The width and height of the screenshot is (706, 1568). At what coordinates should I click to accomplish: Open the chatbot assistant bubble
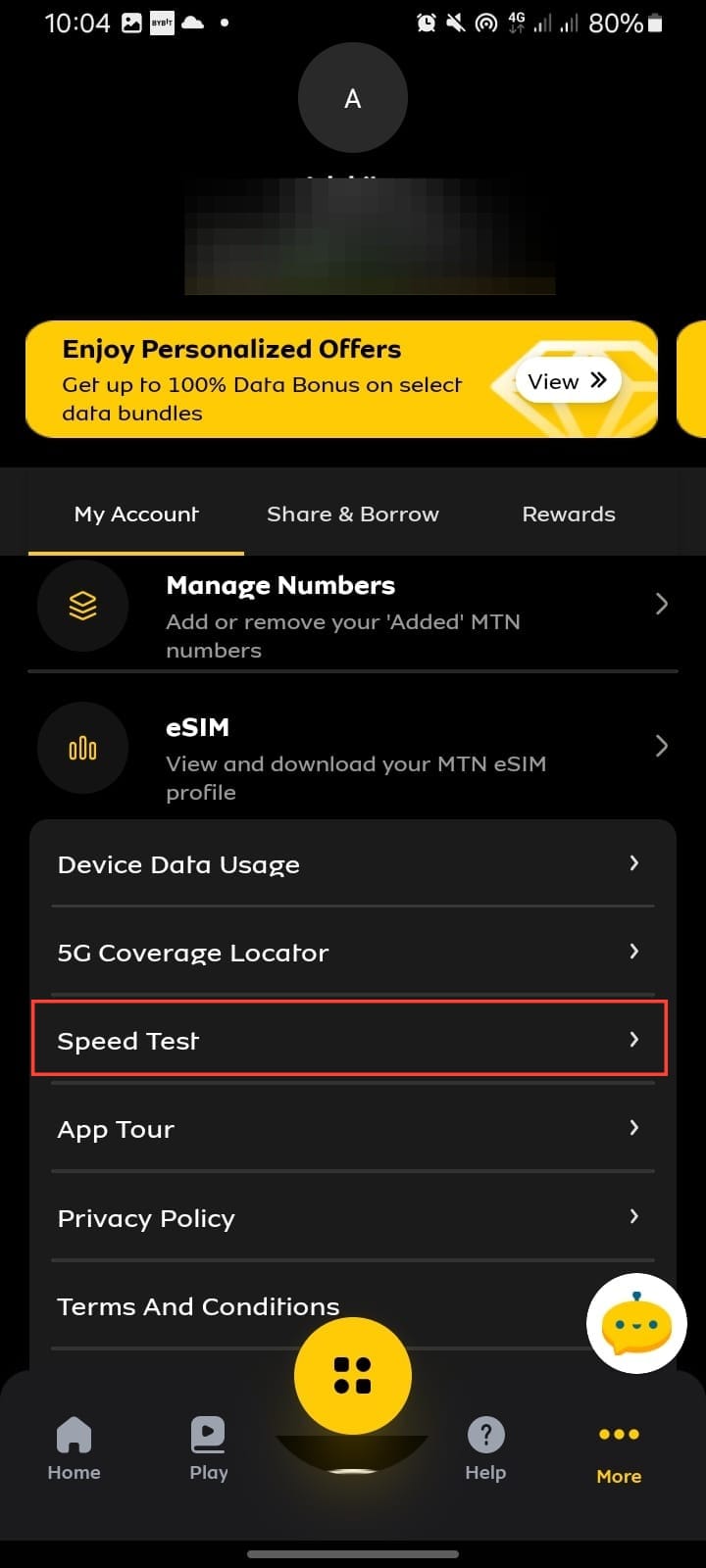click(636, 1324)
